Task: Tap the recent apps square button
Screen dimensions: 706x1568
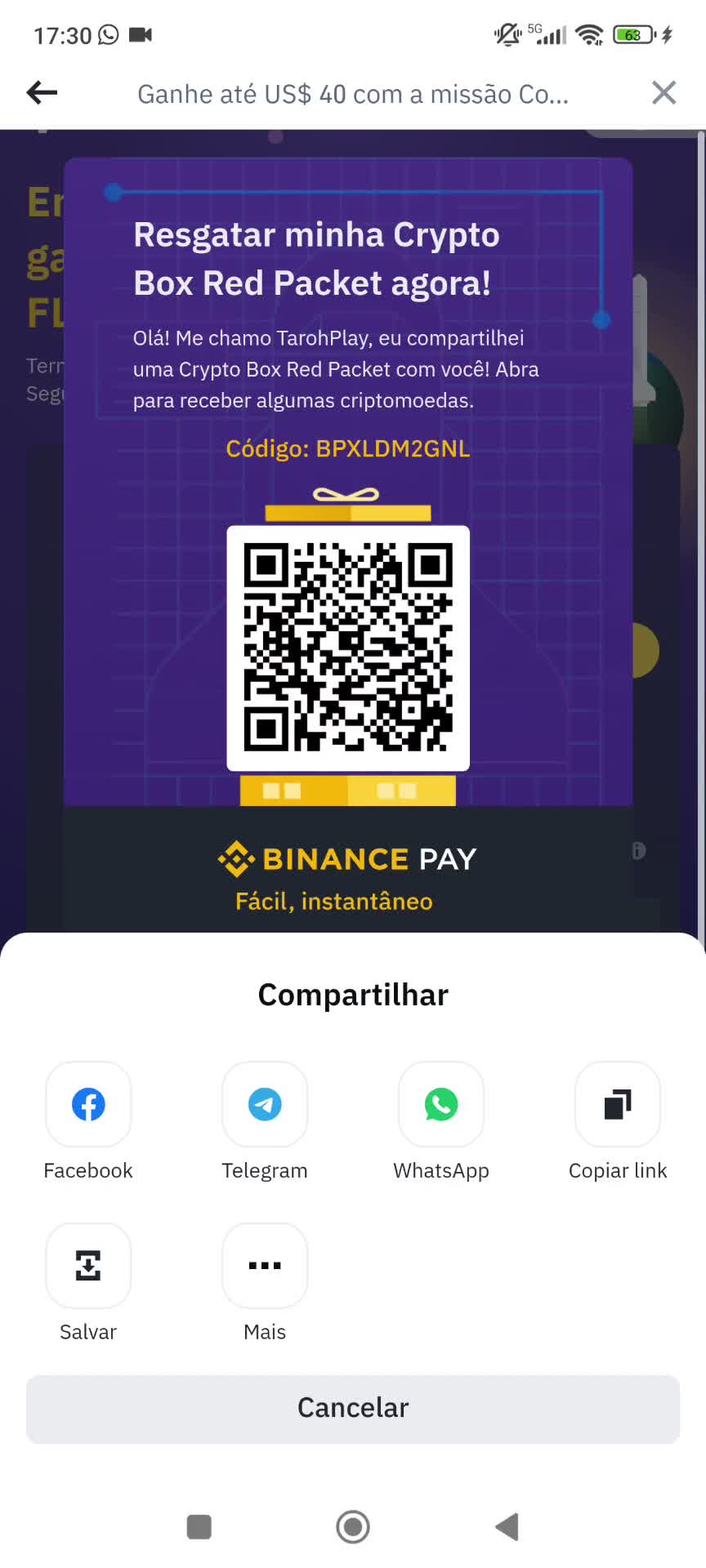Action: point(199,1527)
